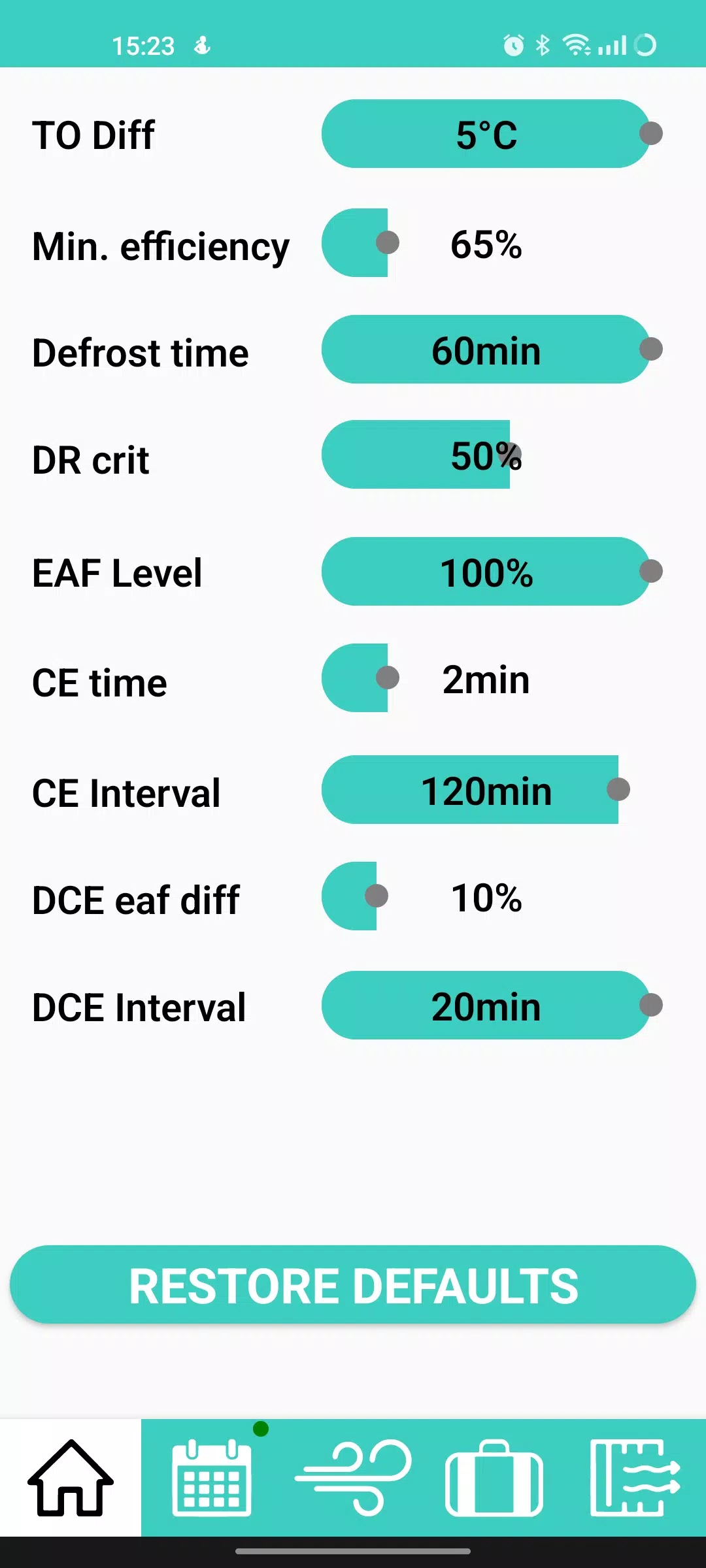The height and width of the screenshot is (1568, 706).
Task: Tap the CE time slider
Action: pos(486,678)
